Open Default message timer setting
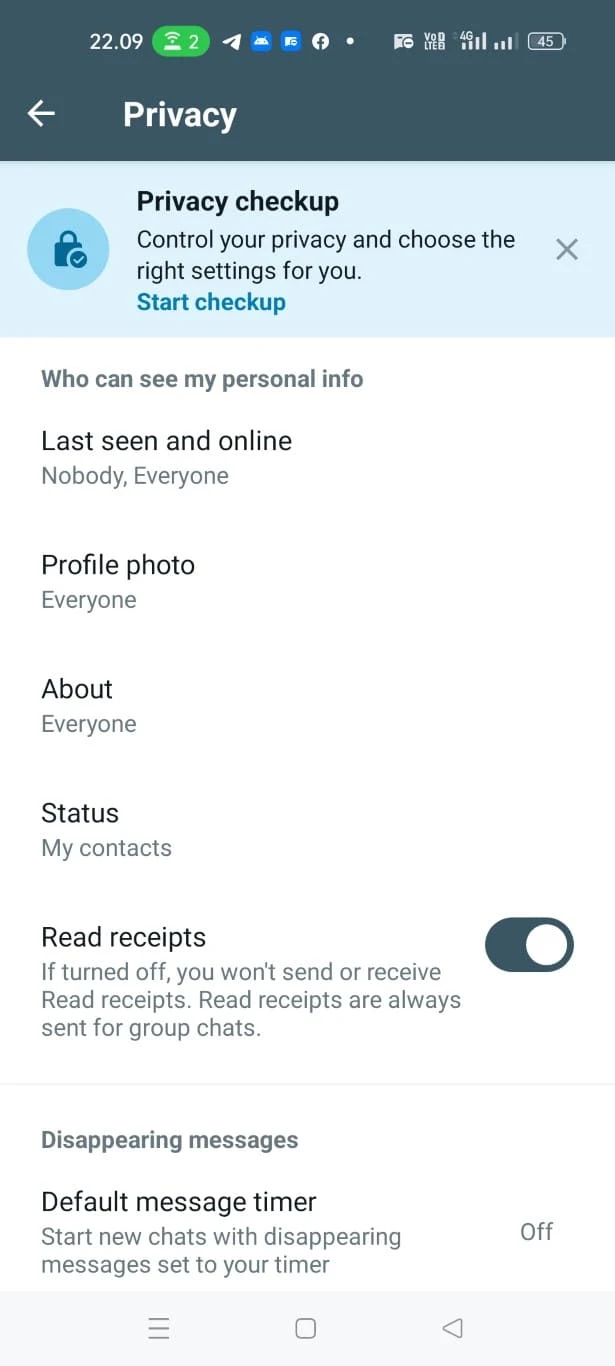The height and width of the screenshot is (1366, 615). pyautogui.click(x=307, y=1232)
